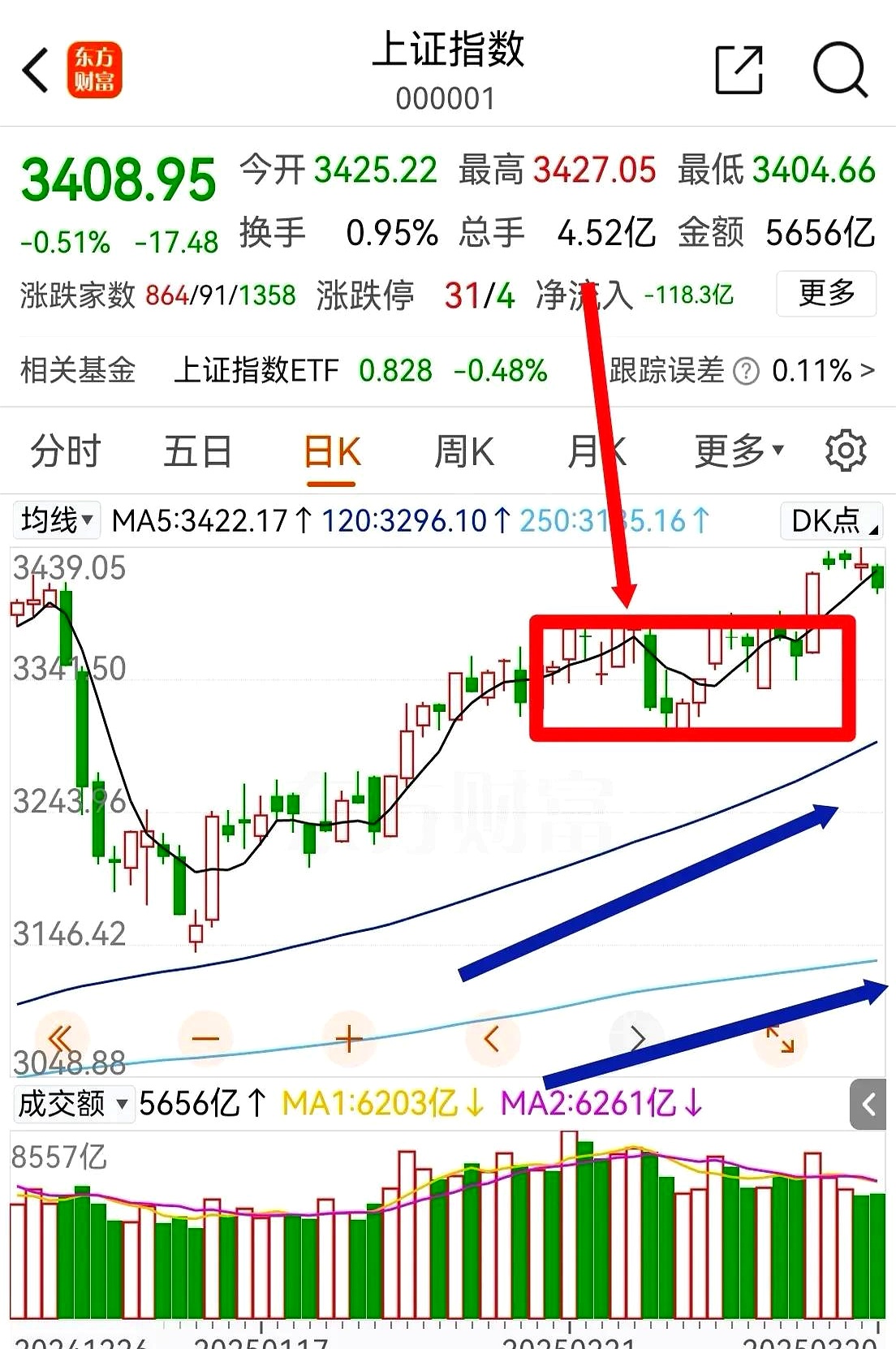Screen dimensions: 896x1349
Task: Tap the DK点 button
Action: coord(831,520)
